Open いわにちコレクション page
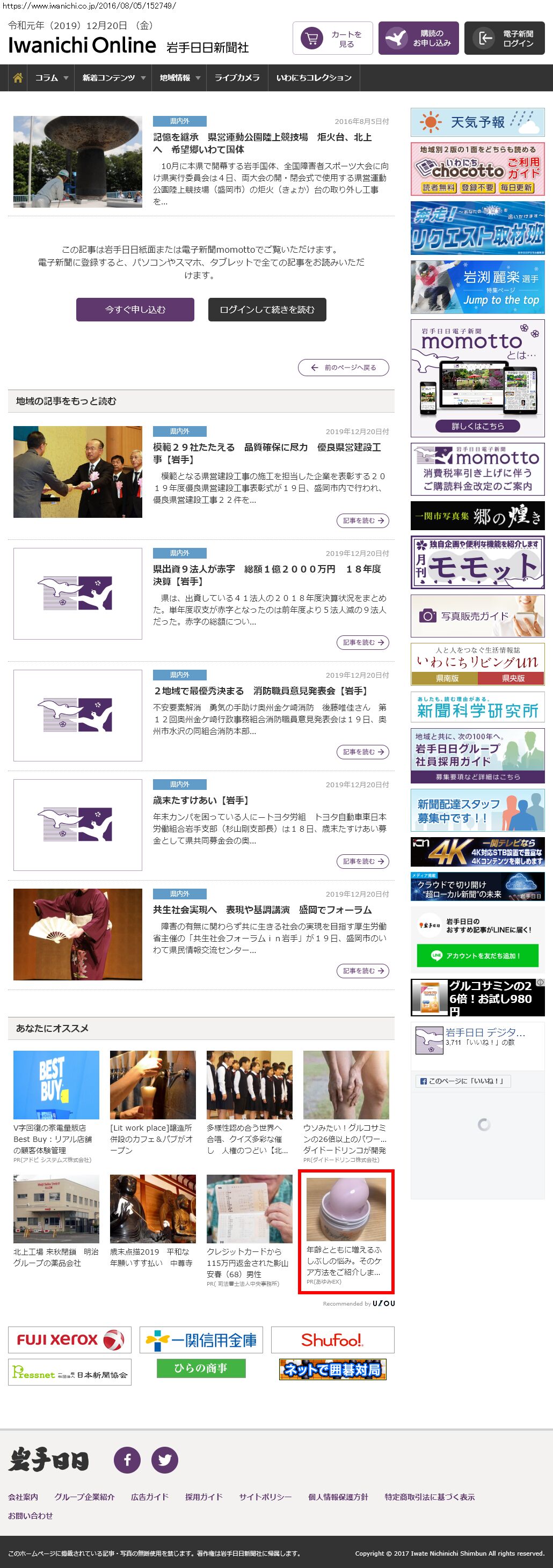The width and height of the screenshot is (553, 1568). pyautogui.click(x=314, y=78)
